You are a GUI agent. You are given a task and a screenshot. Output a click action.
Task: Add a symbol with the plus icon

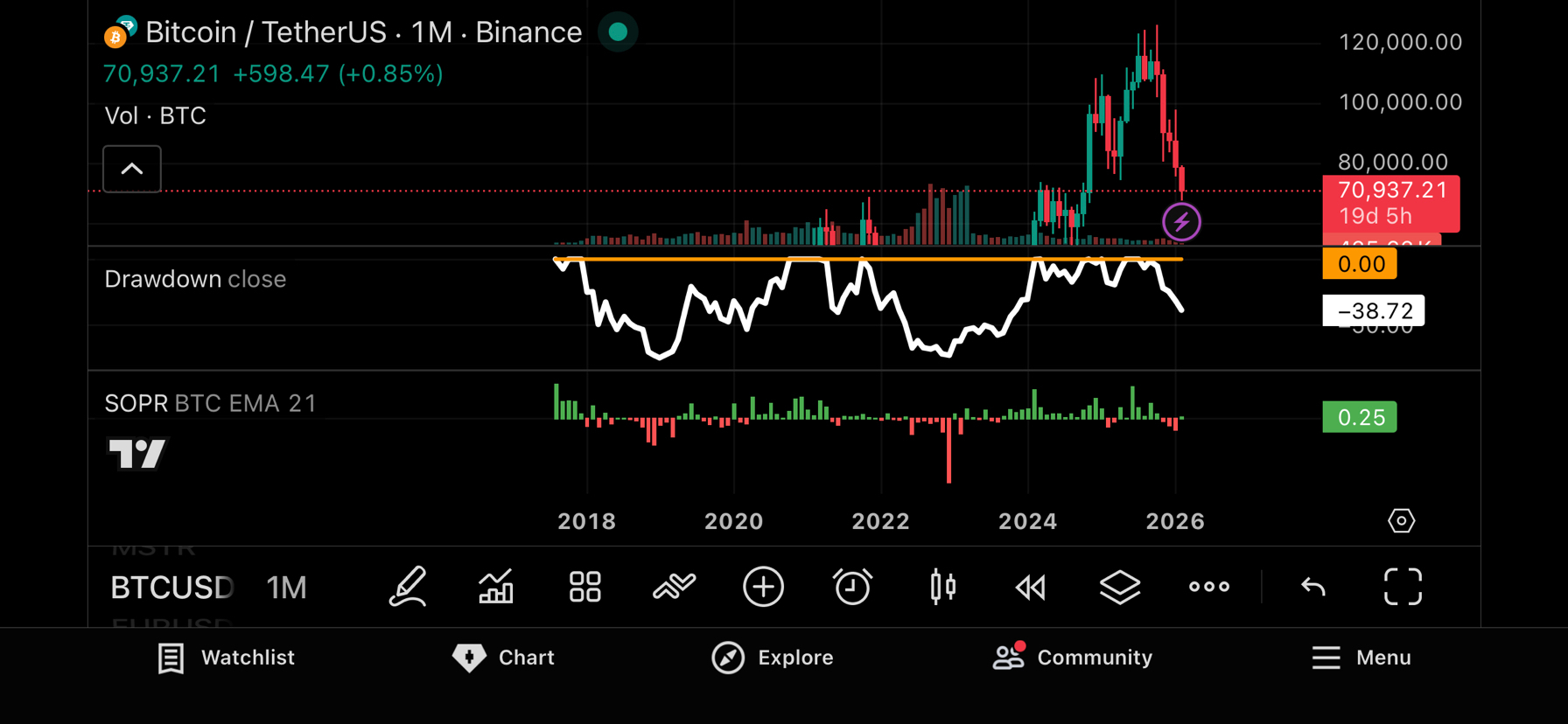(763, 587)
